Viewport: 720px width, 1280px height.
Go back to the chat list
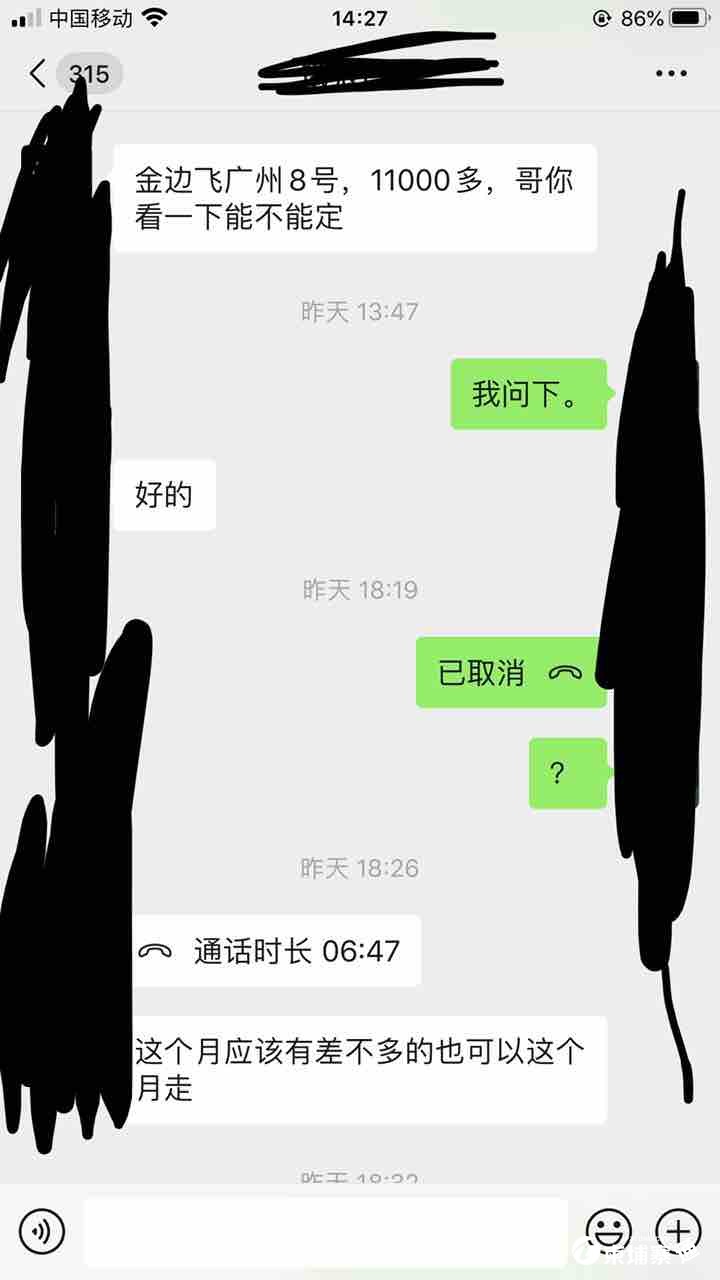pos(40,74)
